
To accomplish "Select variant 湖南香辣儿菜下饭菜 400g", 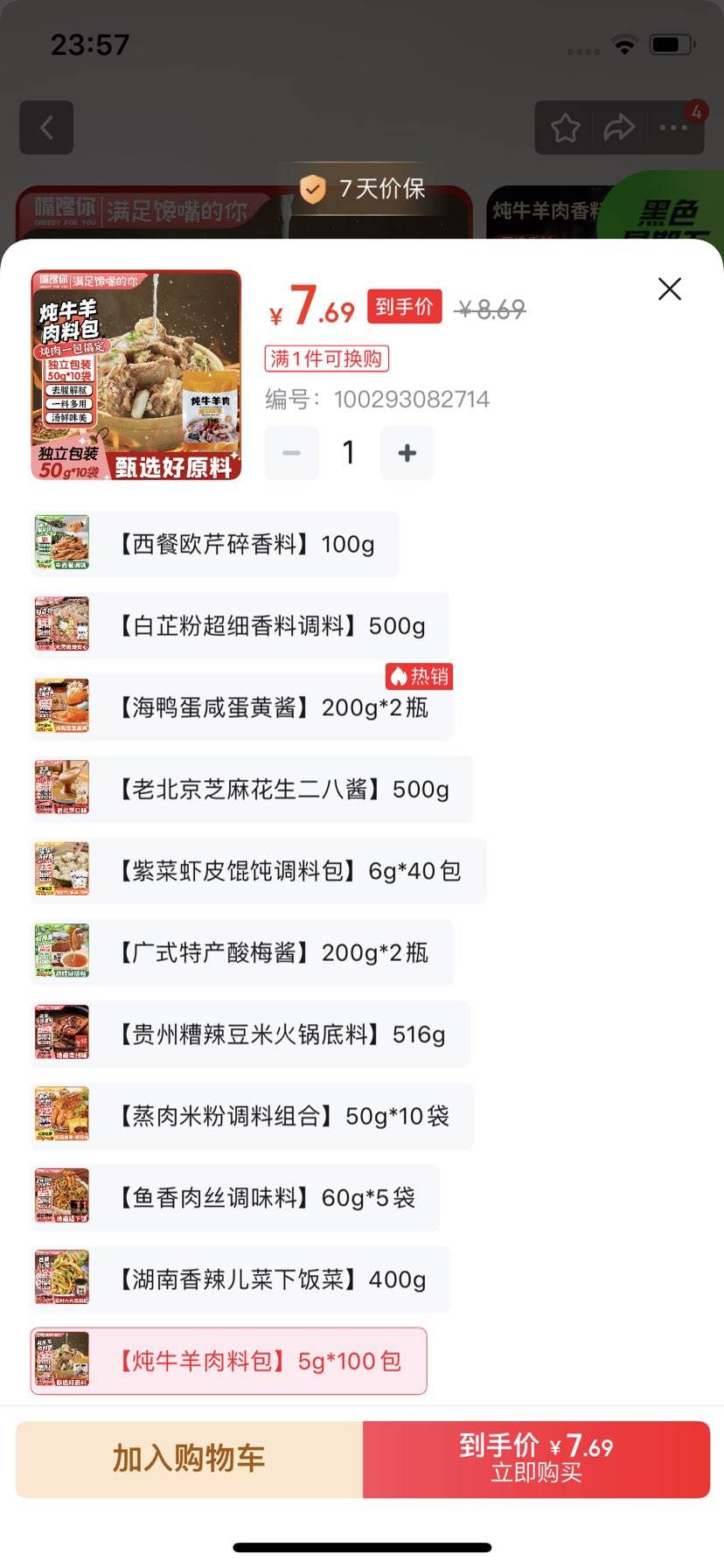I will 238,1279.
